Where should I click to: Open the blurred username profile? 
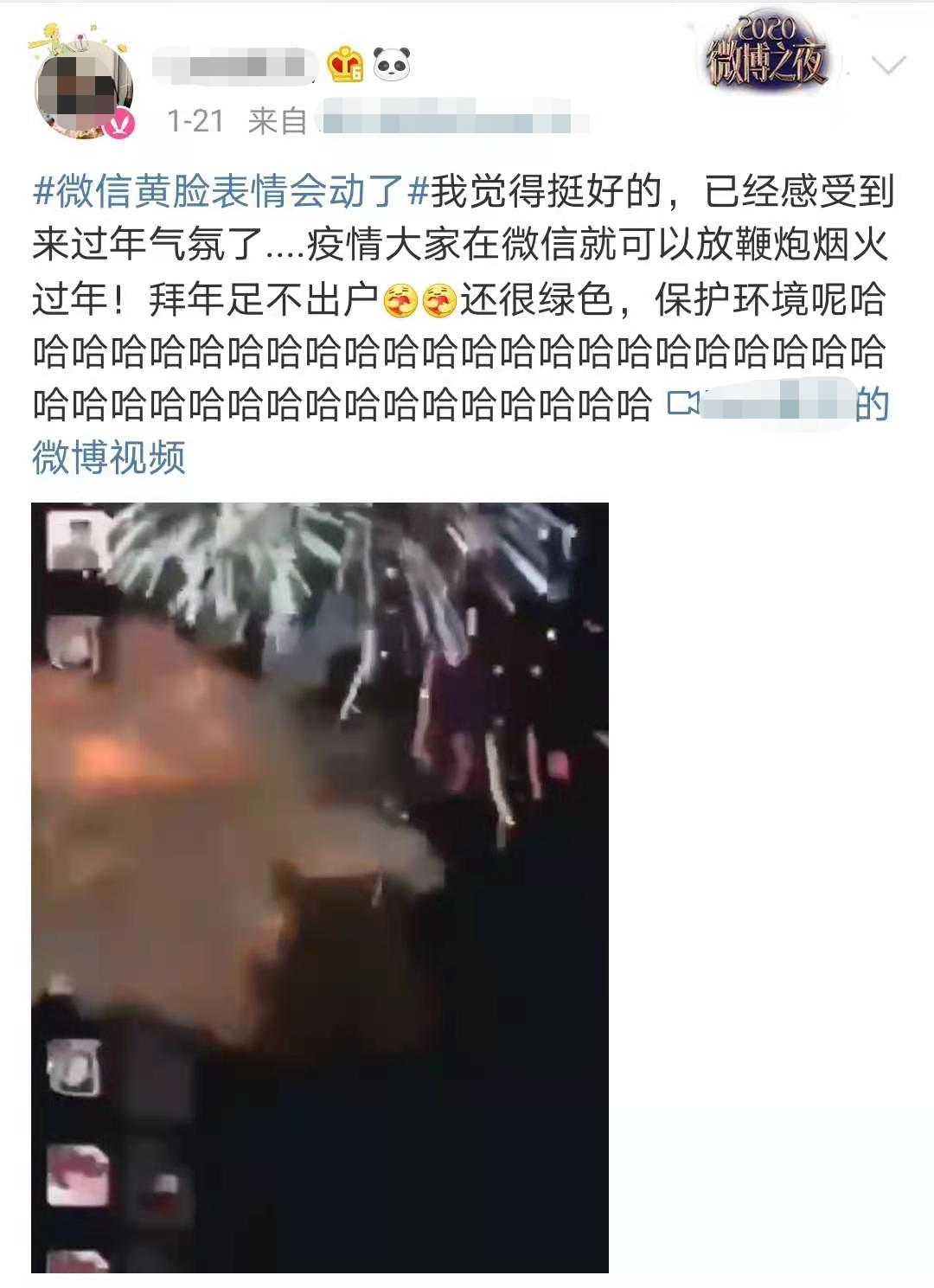pyautogui.click(x=235, y=66)
